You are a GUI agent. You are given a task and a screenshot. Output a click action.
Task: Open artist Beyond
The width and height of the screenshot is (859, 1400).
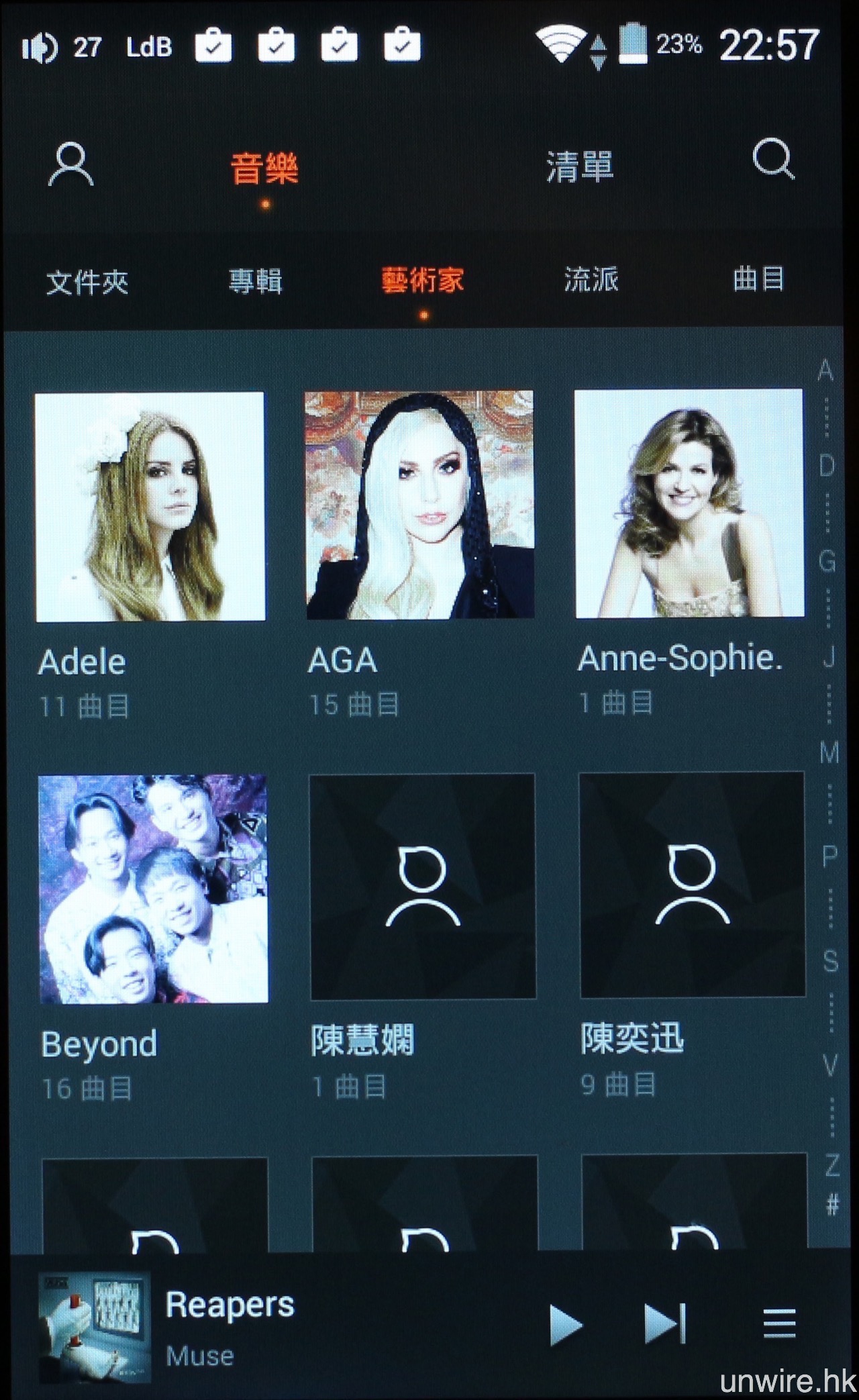[x=153, y=889]
